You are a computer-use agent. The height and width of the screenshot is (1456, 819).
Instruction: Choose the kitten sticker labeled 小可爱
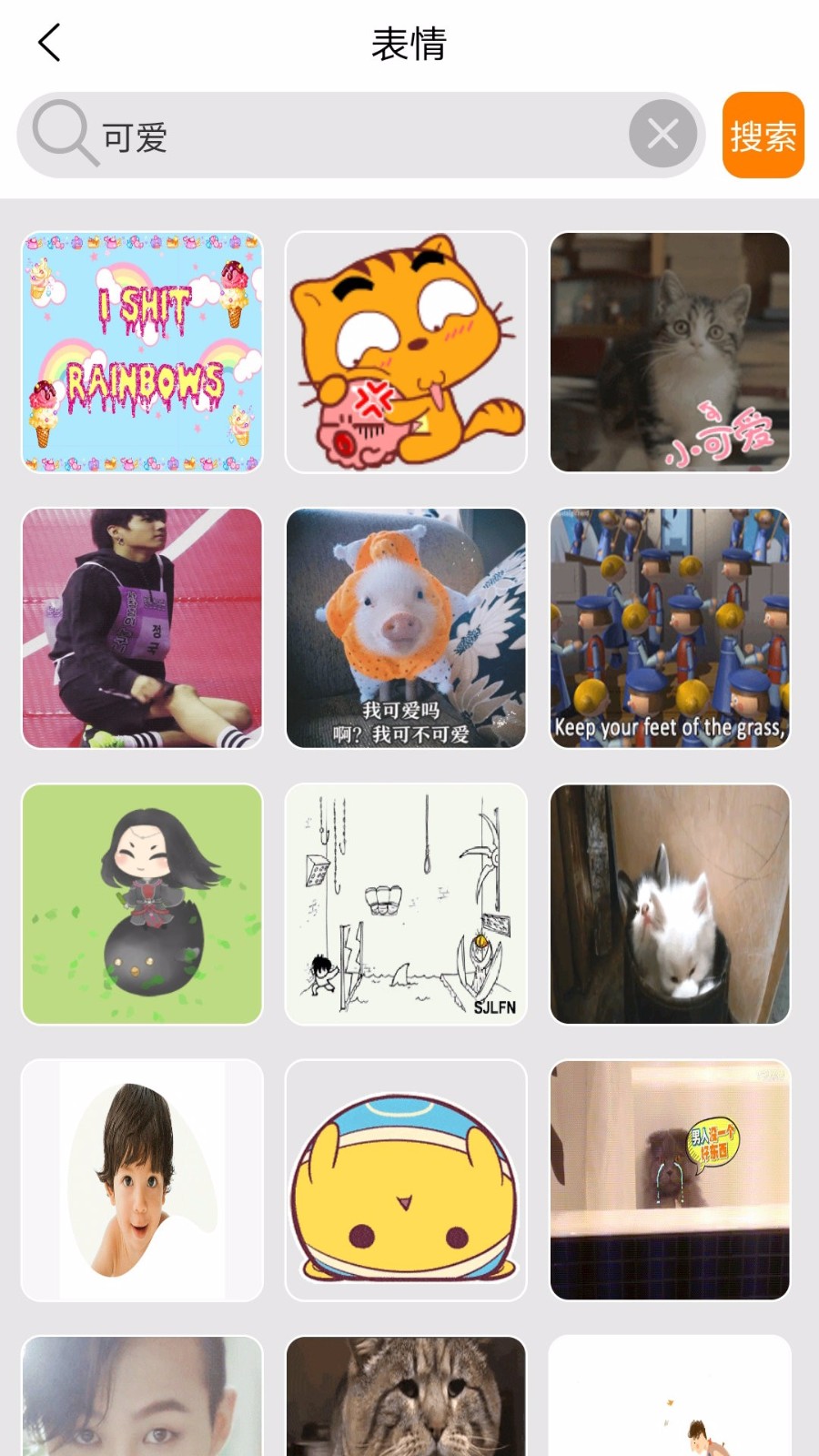click(670, 352)
